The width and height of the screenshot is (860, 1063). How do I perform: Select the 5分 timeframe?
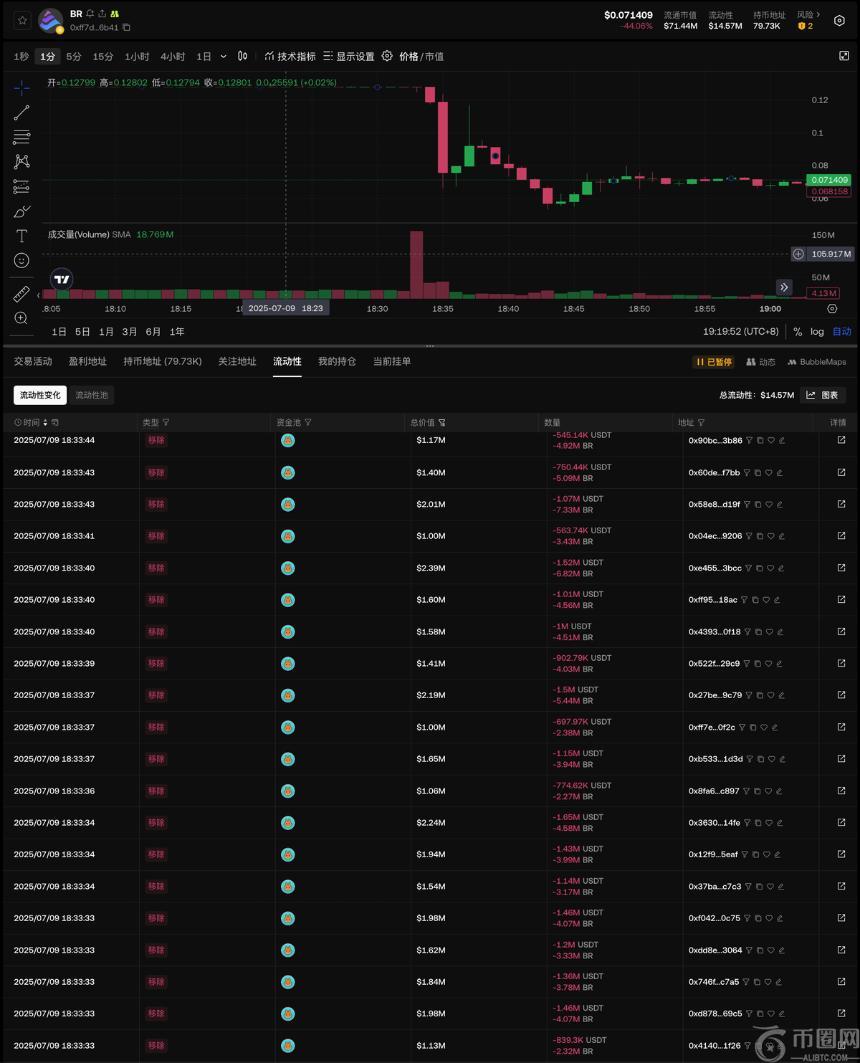74,57
